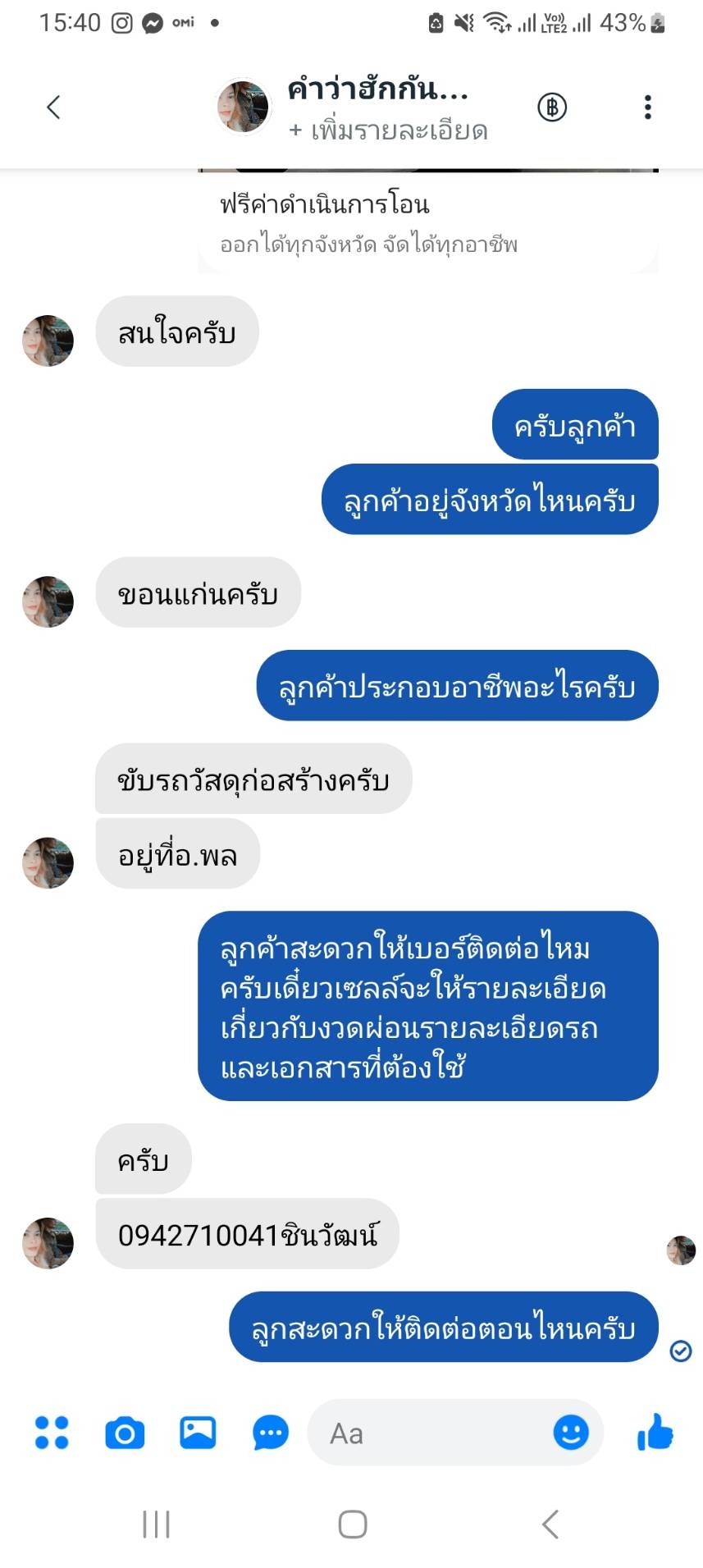703x1568 pixels.
Task: Tap the system home button
Action: [353, 1525]
